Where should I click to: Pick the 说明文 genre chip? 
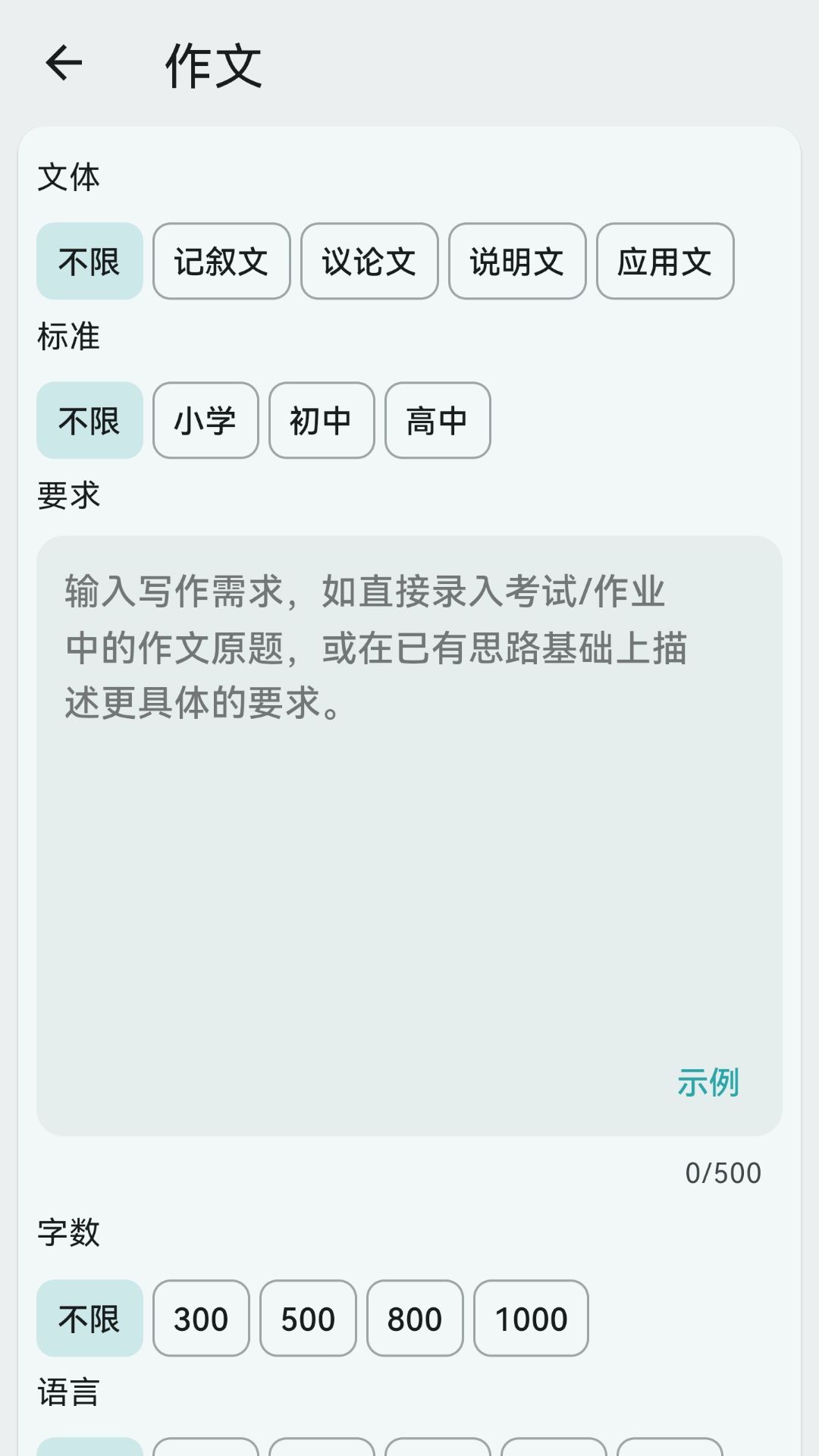517,261
